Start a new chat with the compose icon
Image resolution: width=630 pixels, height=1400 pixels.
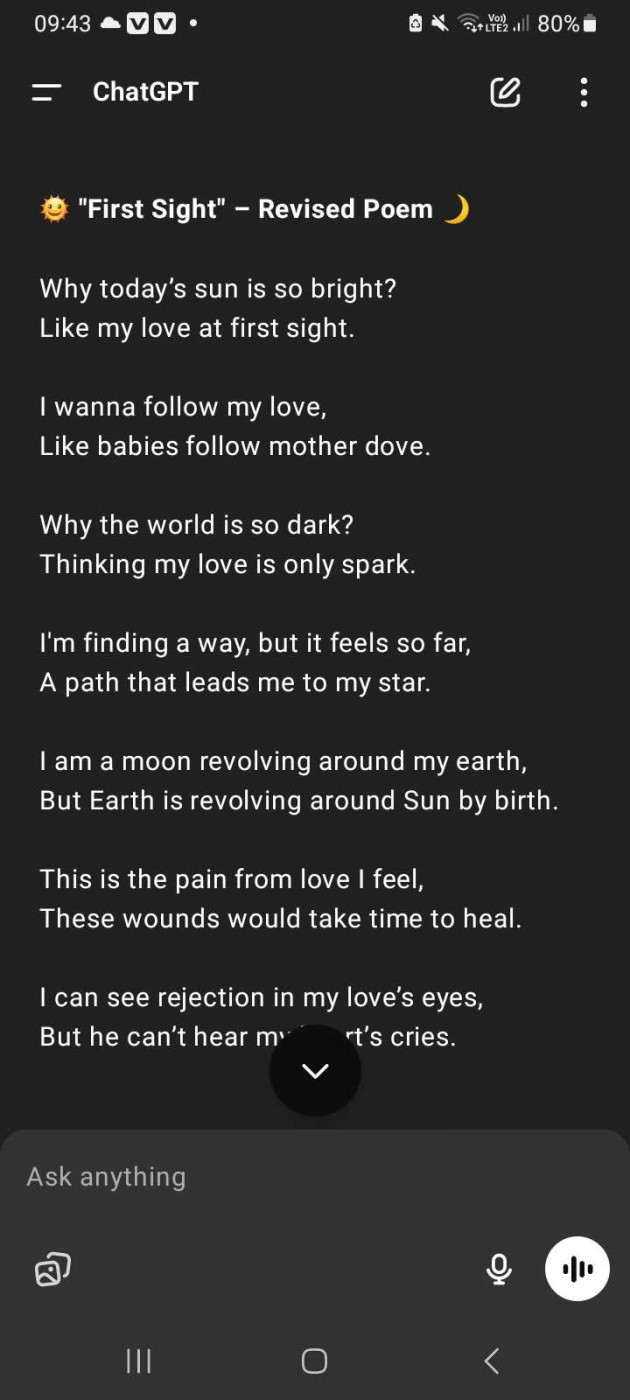506,92
